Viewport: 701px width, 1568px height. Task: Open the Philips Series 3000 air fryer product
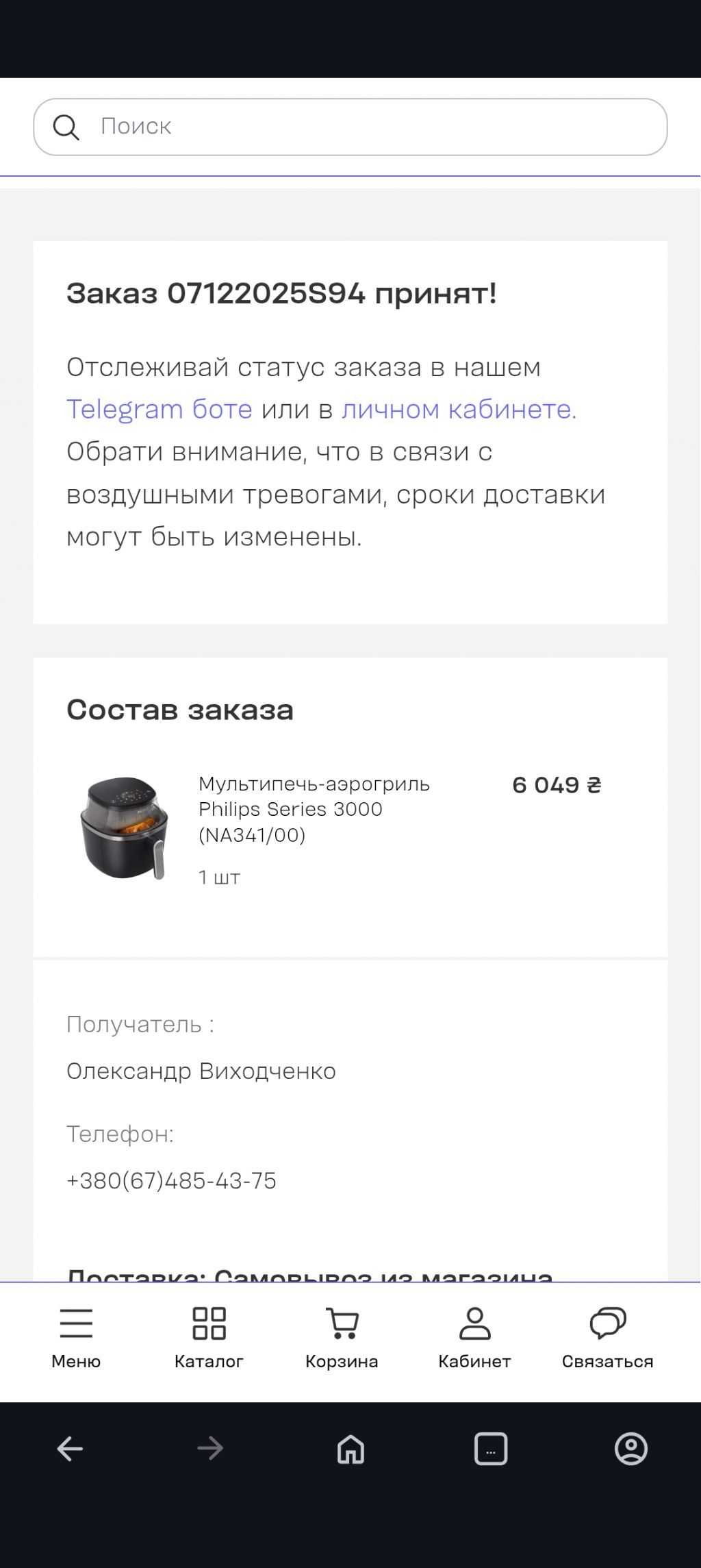click(314, 808)
